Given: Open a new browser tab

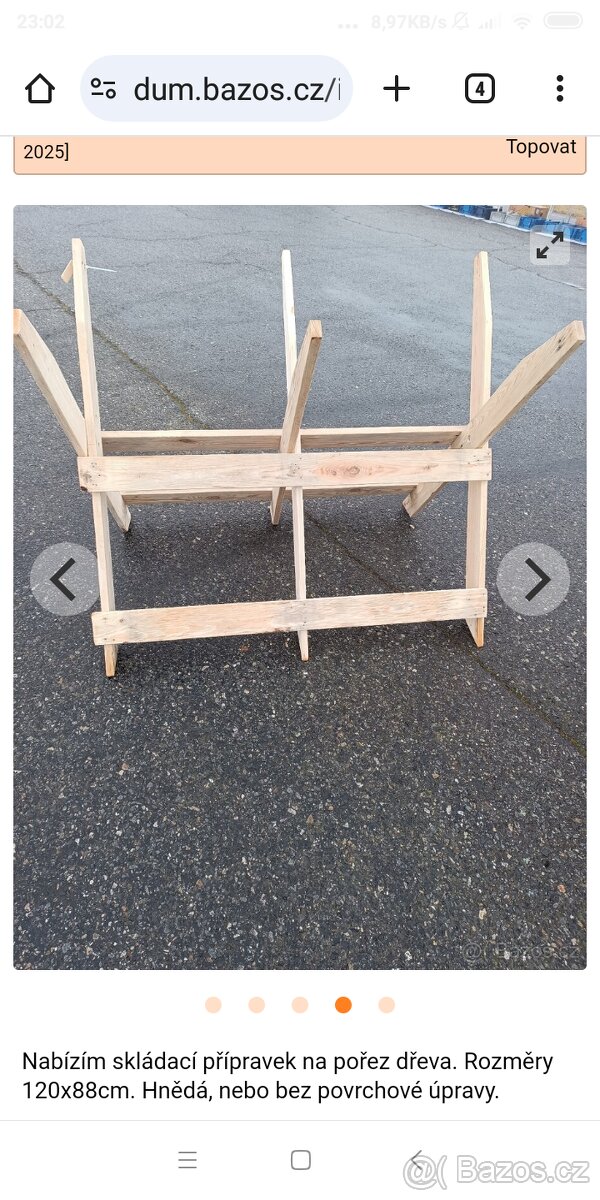Looking at the screenshot, I should pos(397,89).
